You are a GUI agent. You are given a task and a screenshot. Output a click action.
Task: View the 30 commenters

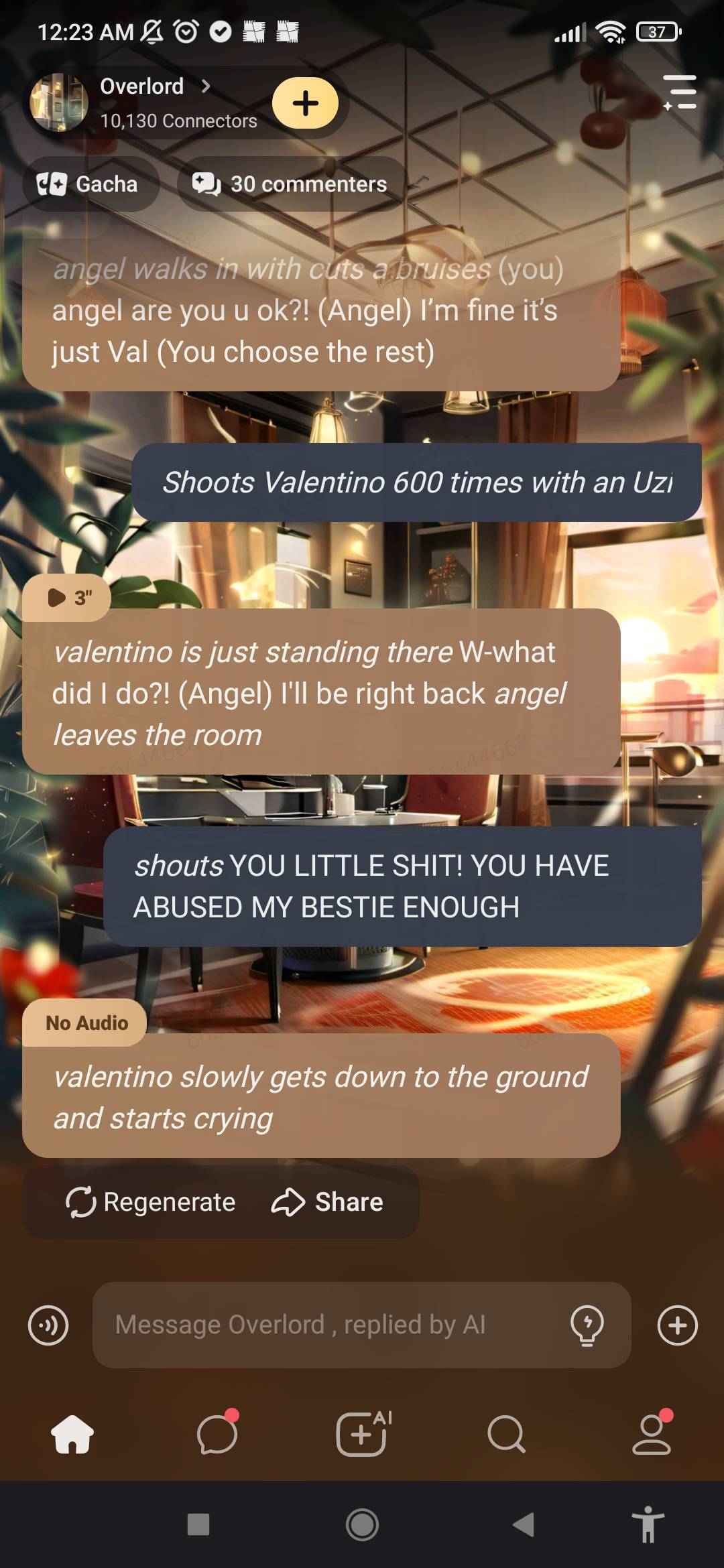point(290,184)
